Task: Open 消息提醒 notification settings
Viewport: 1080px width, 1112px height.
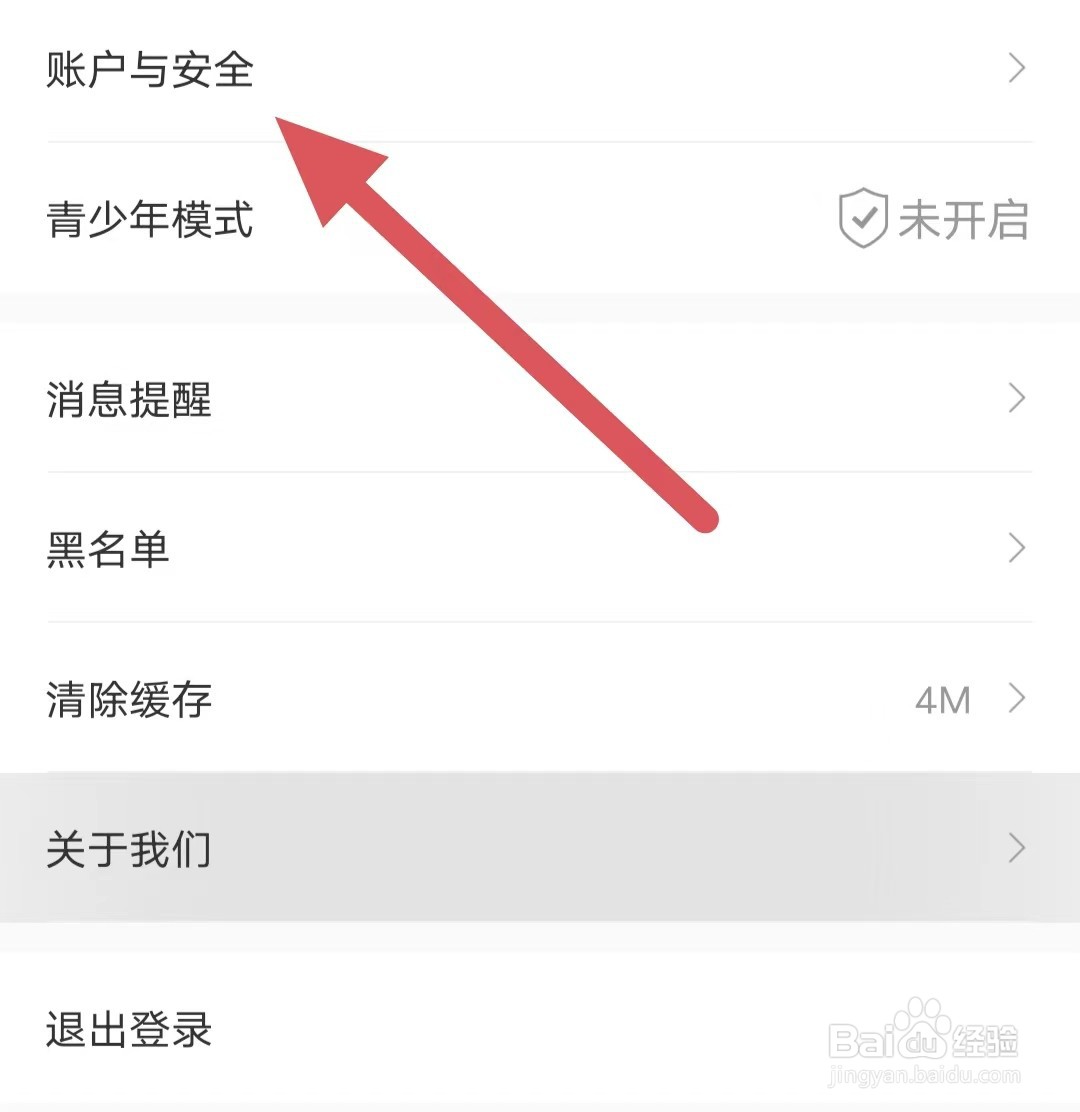Action: click(x=128, y=400)
